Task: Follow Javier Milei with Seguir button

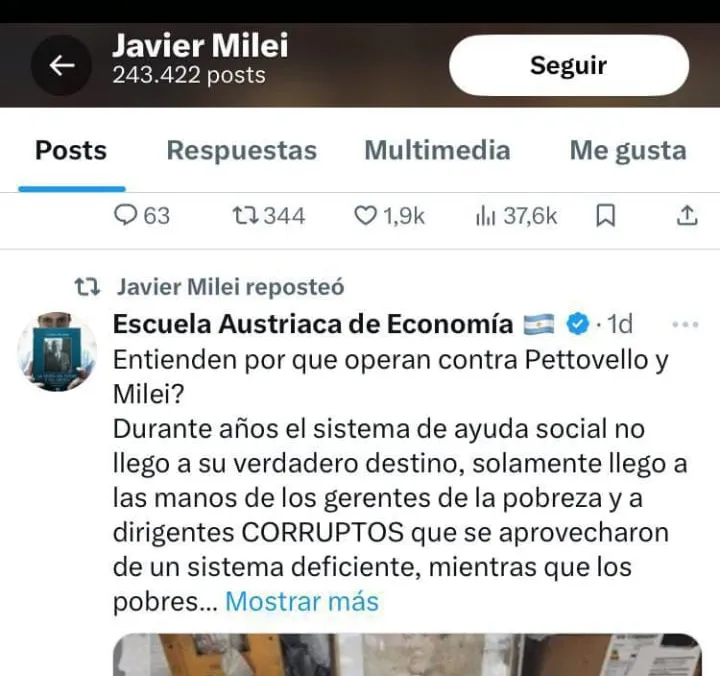Action: [x=568, y=66]
